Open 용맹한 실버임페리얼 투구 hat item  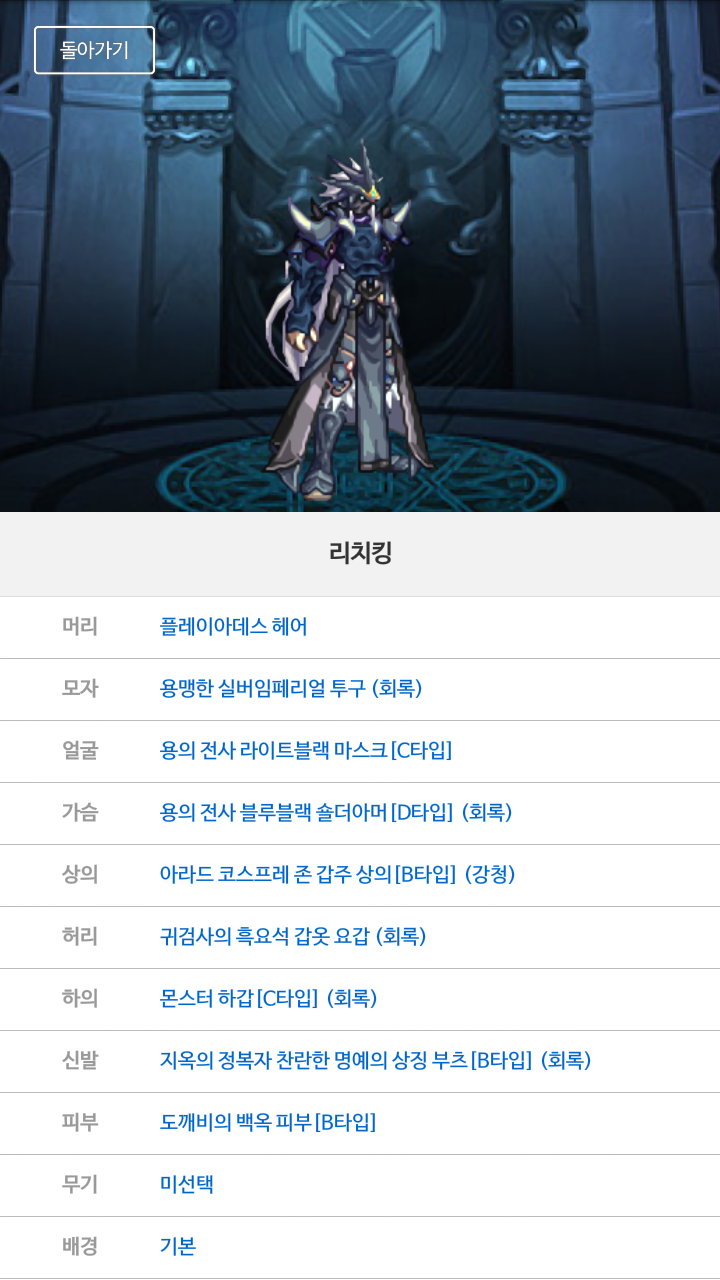(x=290, y=689)
